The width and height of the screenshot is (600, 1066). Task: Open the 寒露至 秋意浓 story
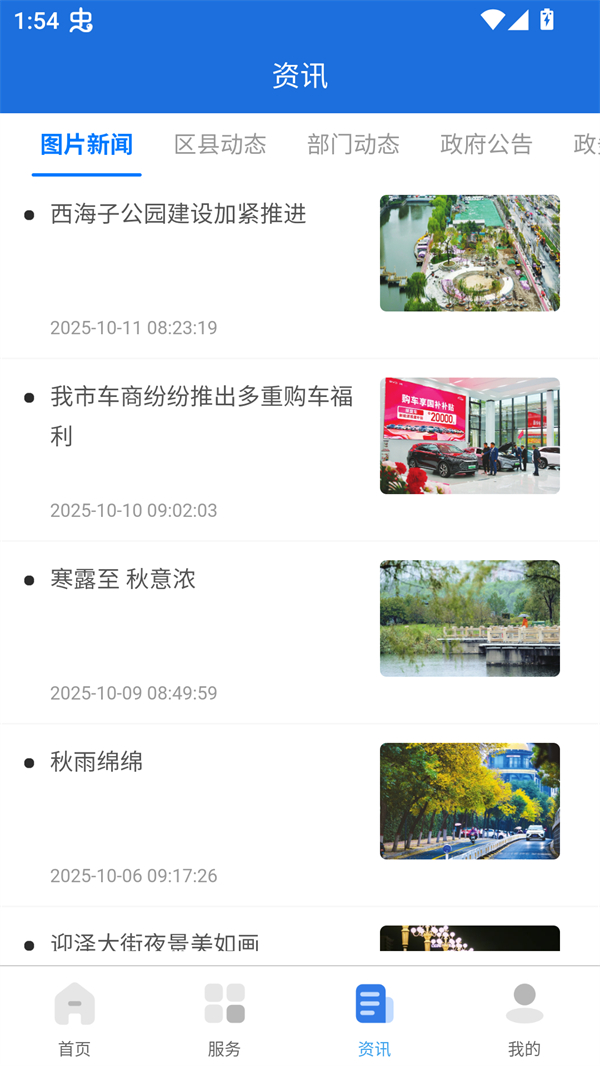coord(123,579)
